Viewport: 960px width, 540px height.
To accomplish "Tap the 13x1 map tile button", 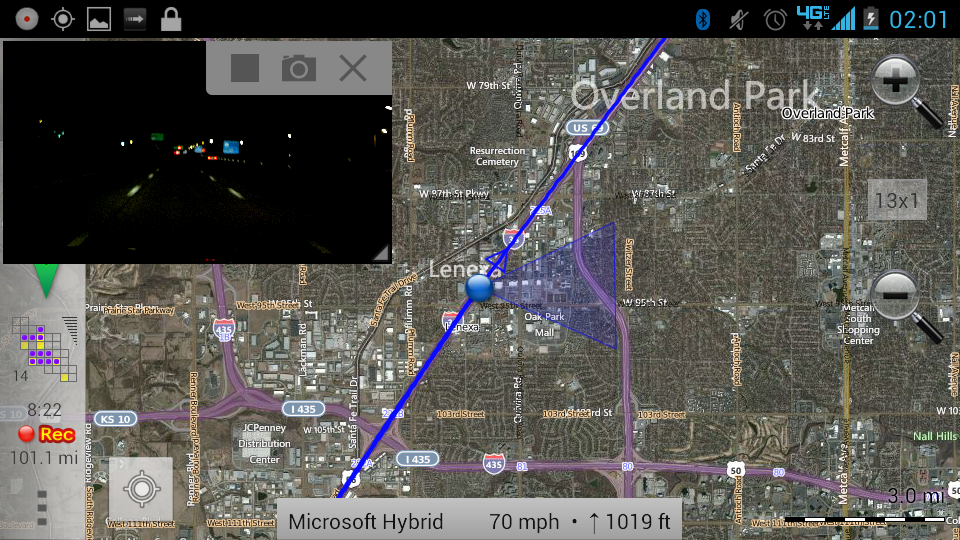I will [x=896, y=200].
